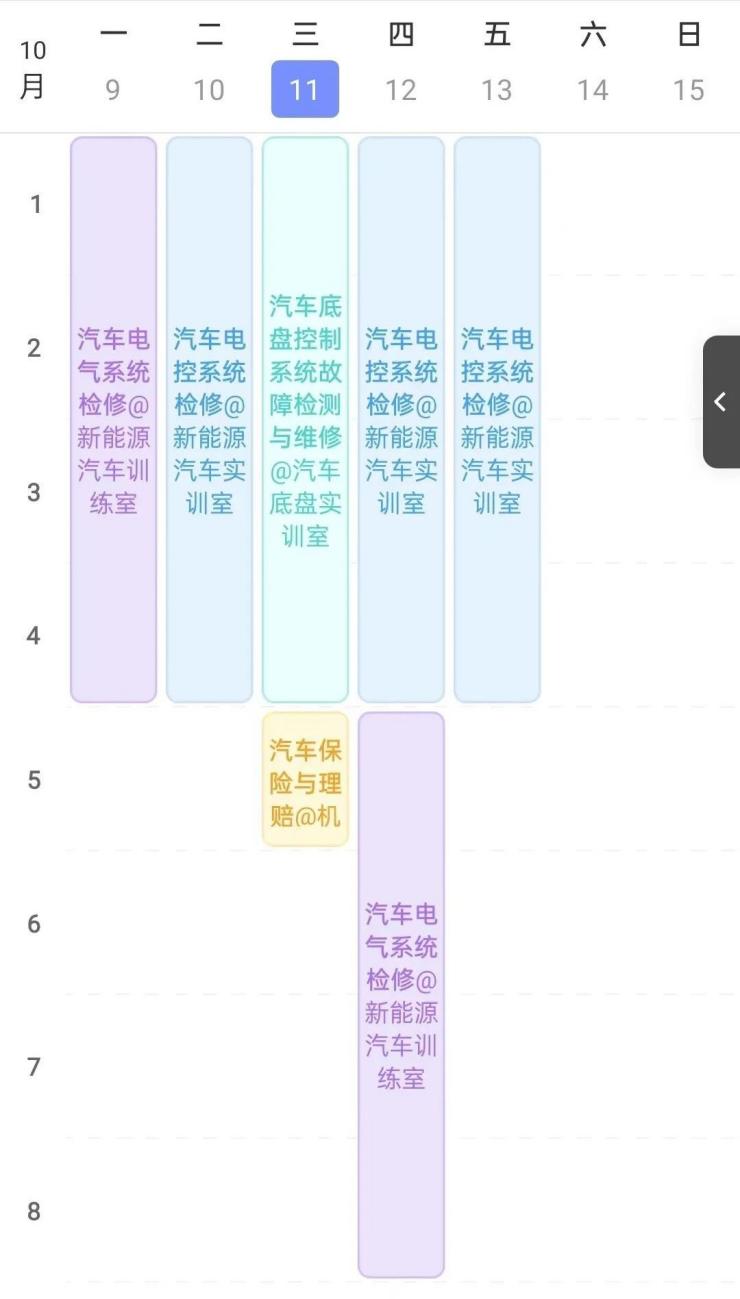Expand the side panel arrow handle
740x1299 pixels.
[721, 402]
